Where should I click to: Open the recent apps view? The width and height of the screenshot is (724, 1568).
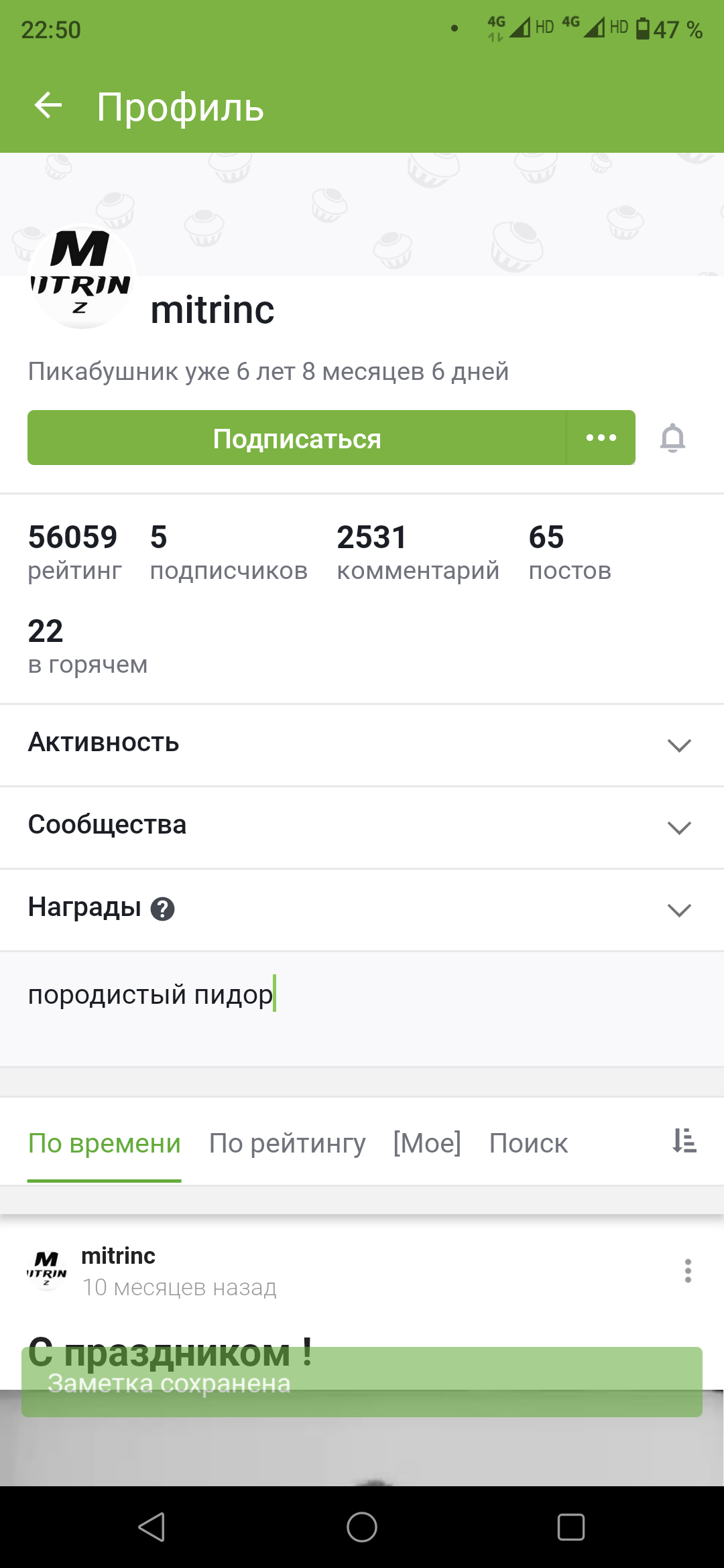[570, 1527]
